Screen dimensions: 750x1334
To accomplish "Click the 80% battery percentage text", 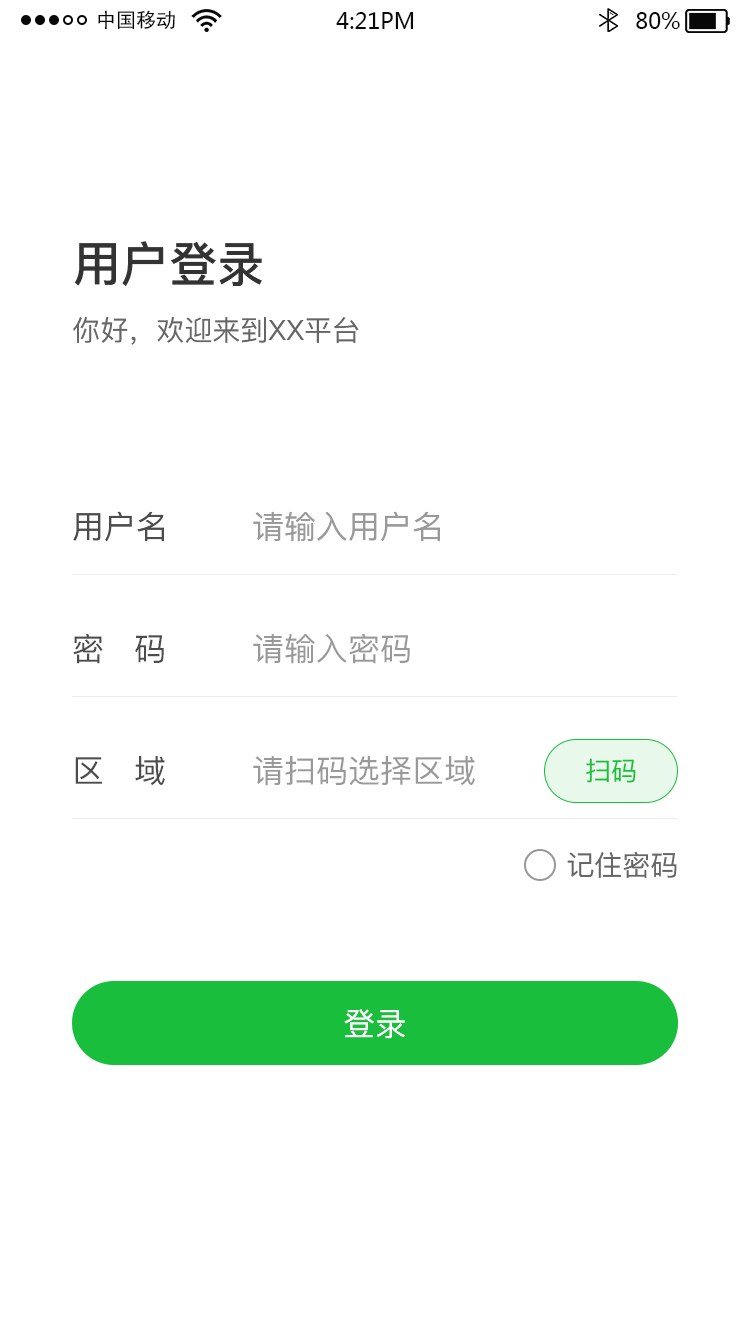I will (x=659, y=20).
